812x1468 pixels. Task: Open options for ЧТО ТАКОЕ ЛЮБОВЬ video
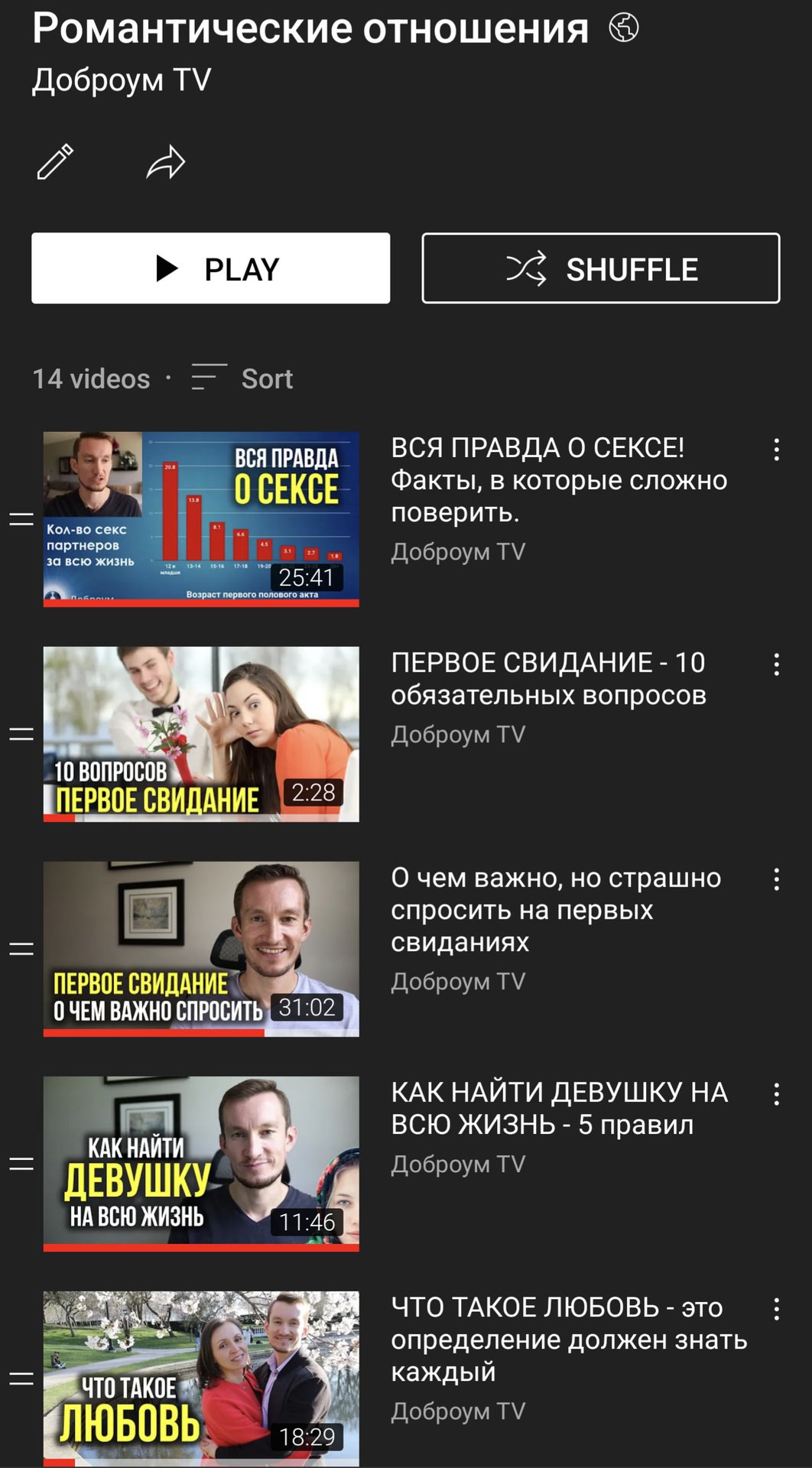(x=776, y=1309)
